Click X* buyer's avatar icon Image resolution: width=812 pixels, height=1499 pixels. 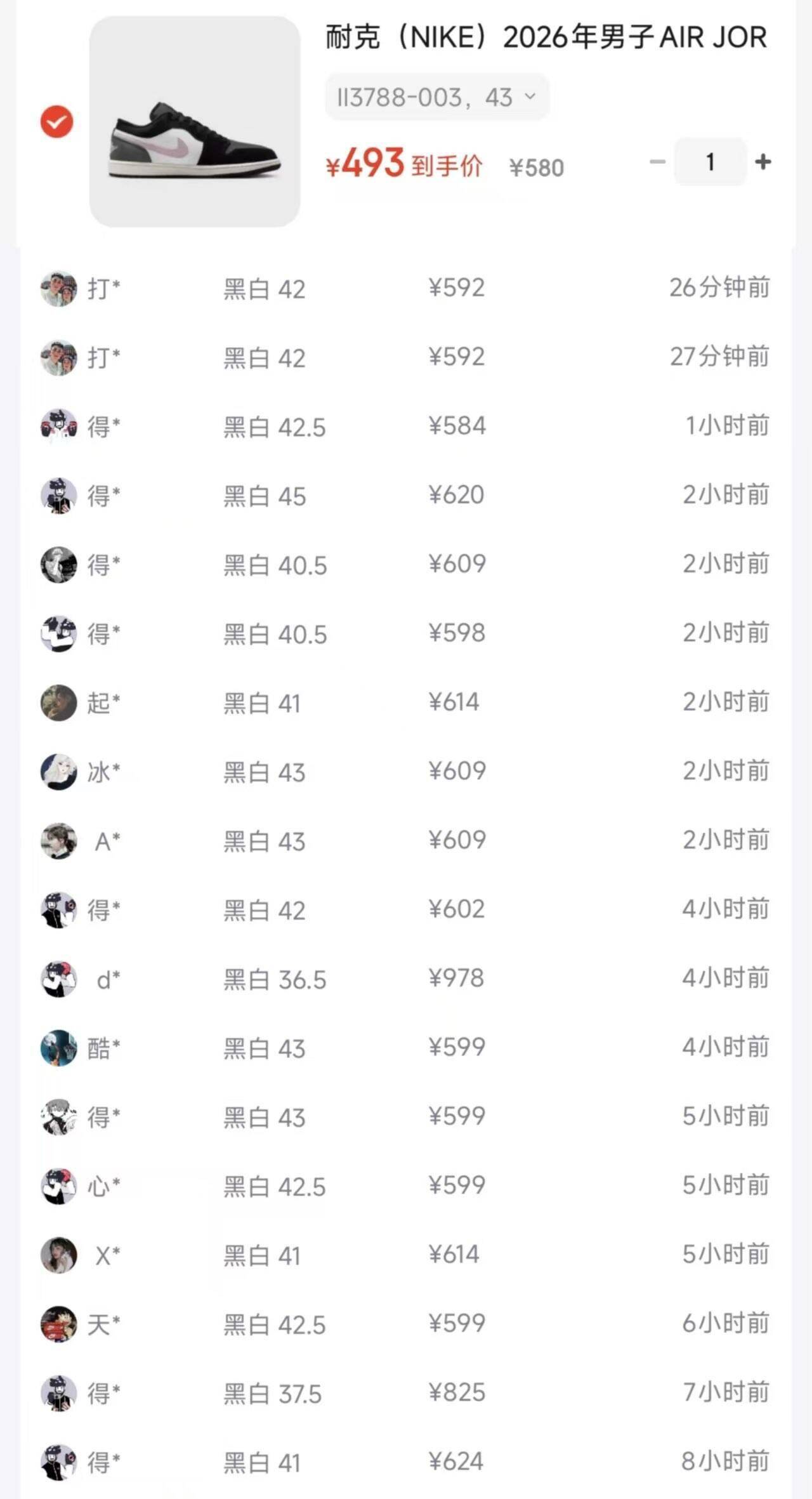click(x=58, y=1254)
